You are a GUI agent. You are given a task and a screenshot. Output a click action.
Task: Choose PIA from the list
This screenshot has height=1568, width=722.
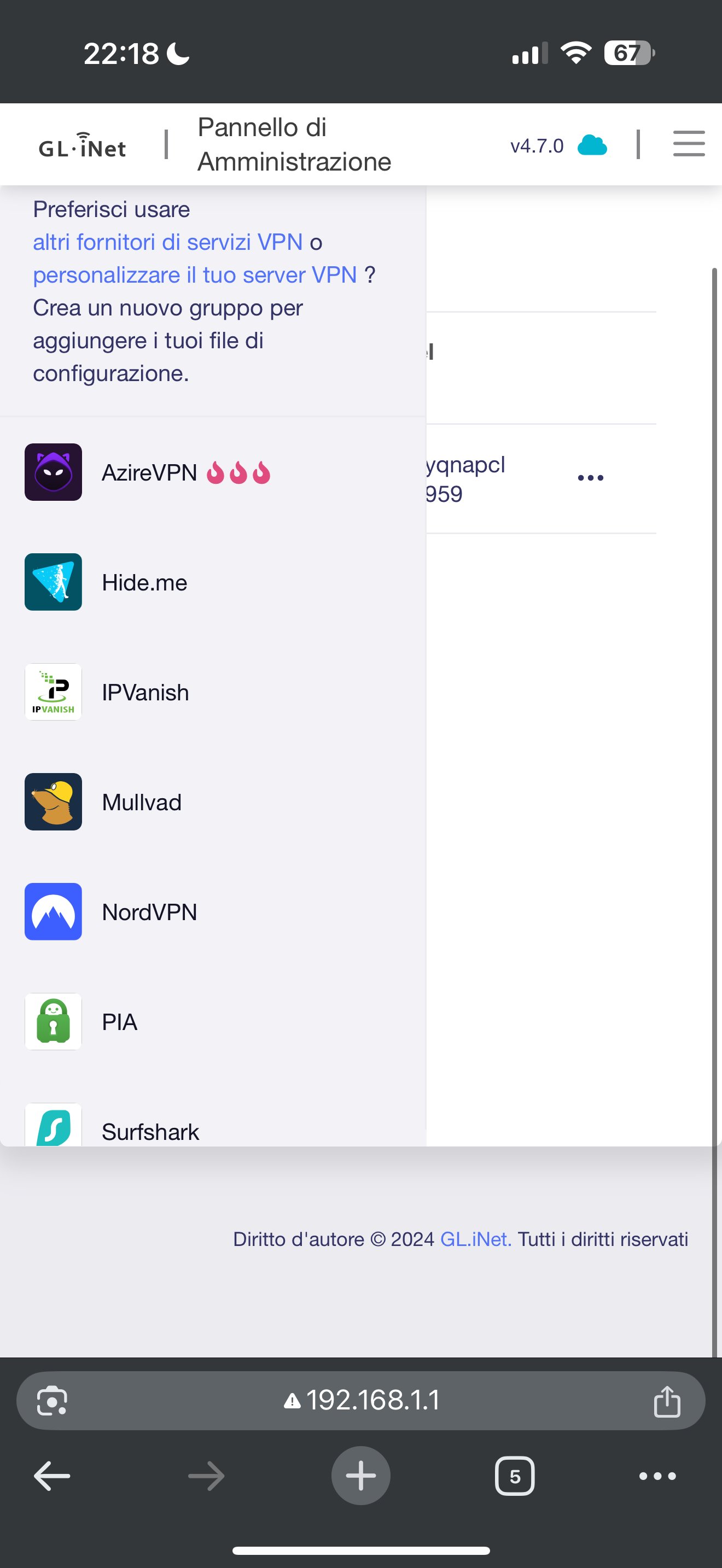119,1022
